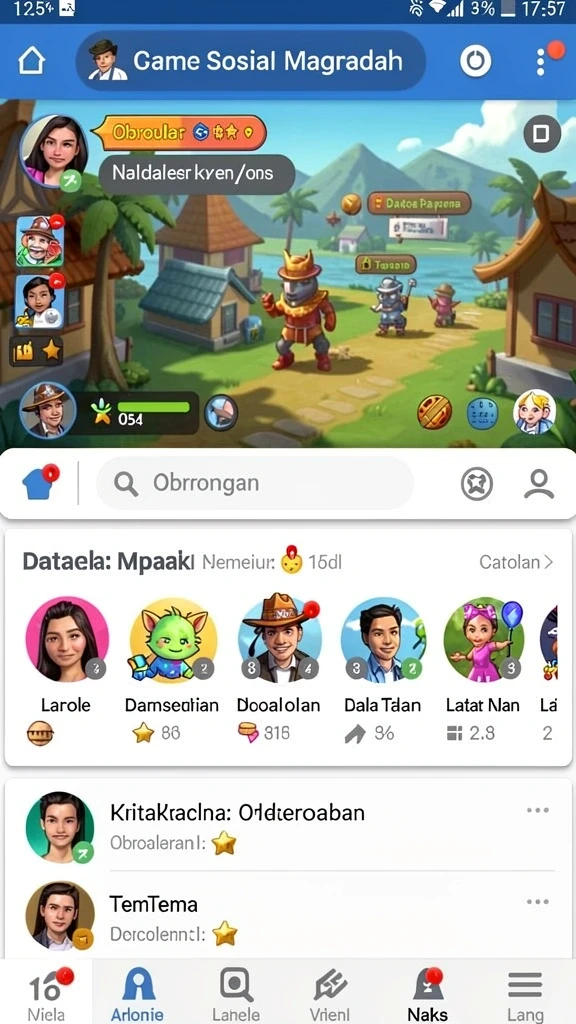Open the TemTema row
The width and height of the screenshot is (576, 1024).
(x=289, y=916)
